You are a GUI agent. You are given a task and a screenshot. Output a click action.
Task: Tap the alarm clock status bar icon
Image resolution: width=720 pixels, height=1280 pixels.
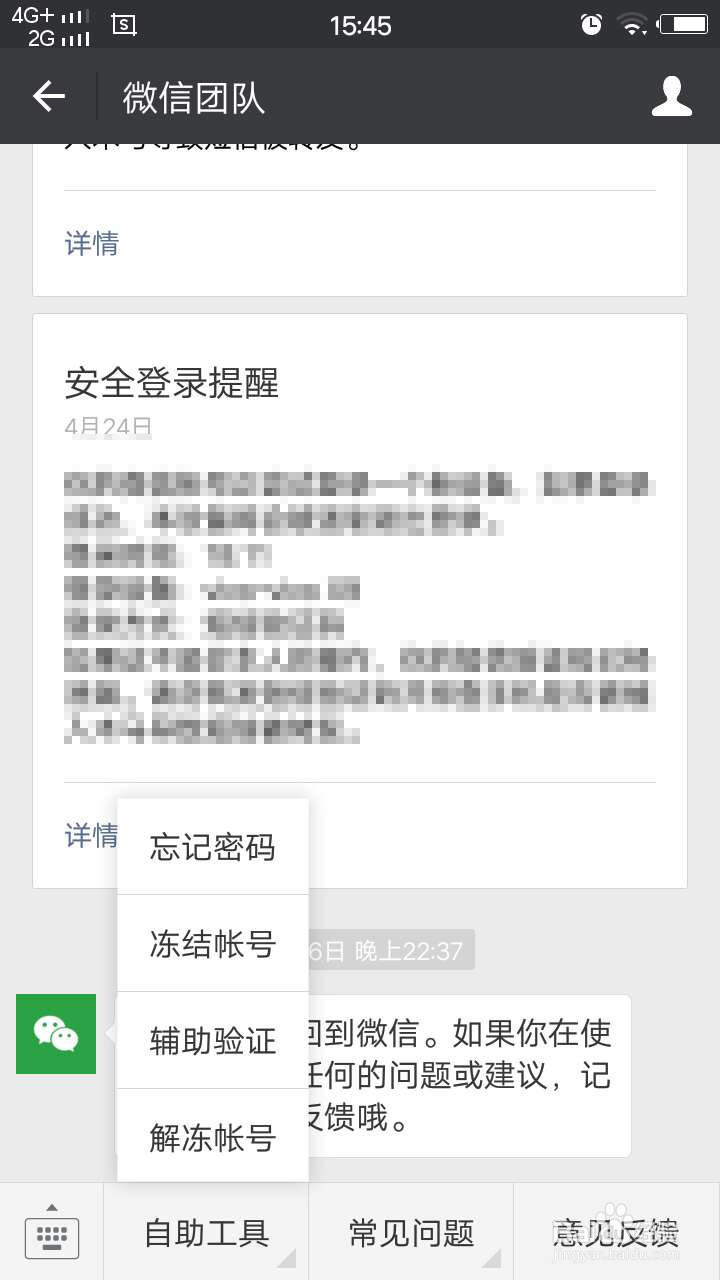point(592,25)
